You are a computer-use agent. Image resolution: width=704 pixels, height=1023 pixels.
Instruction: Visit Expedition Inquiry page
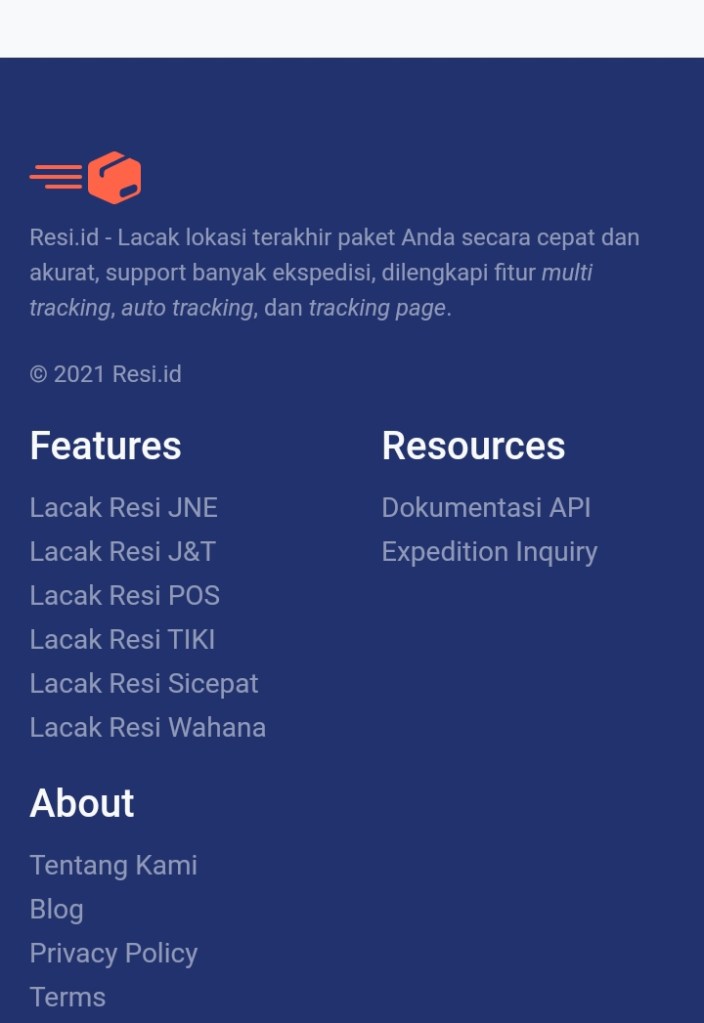click(489, 552)
